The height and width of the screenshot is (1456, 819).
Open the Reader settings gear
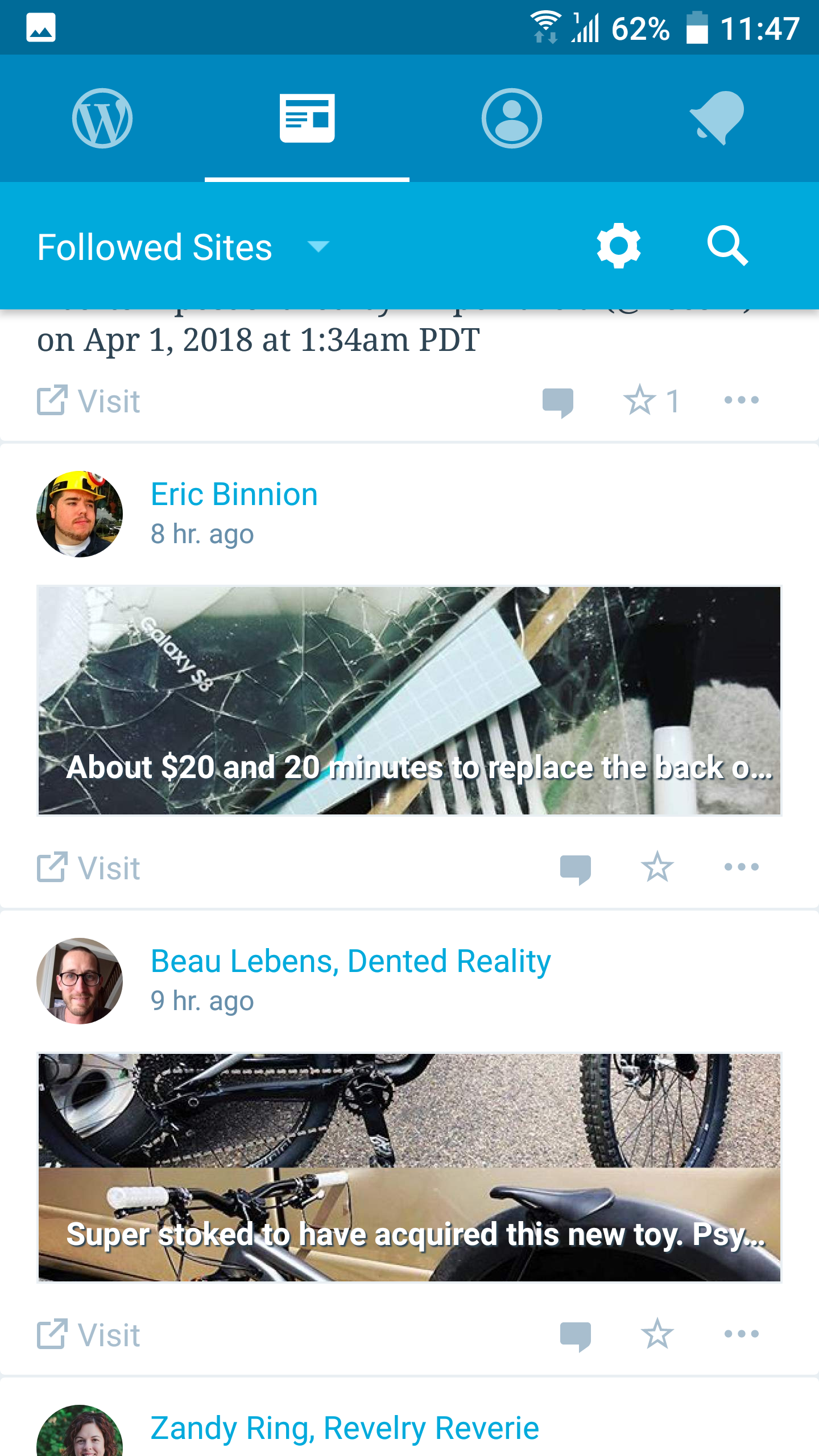(619, 246)
